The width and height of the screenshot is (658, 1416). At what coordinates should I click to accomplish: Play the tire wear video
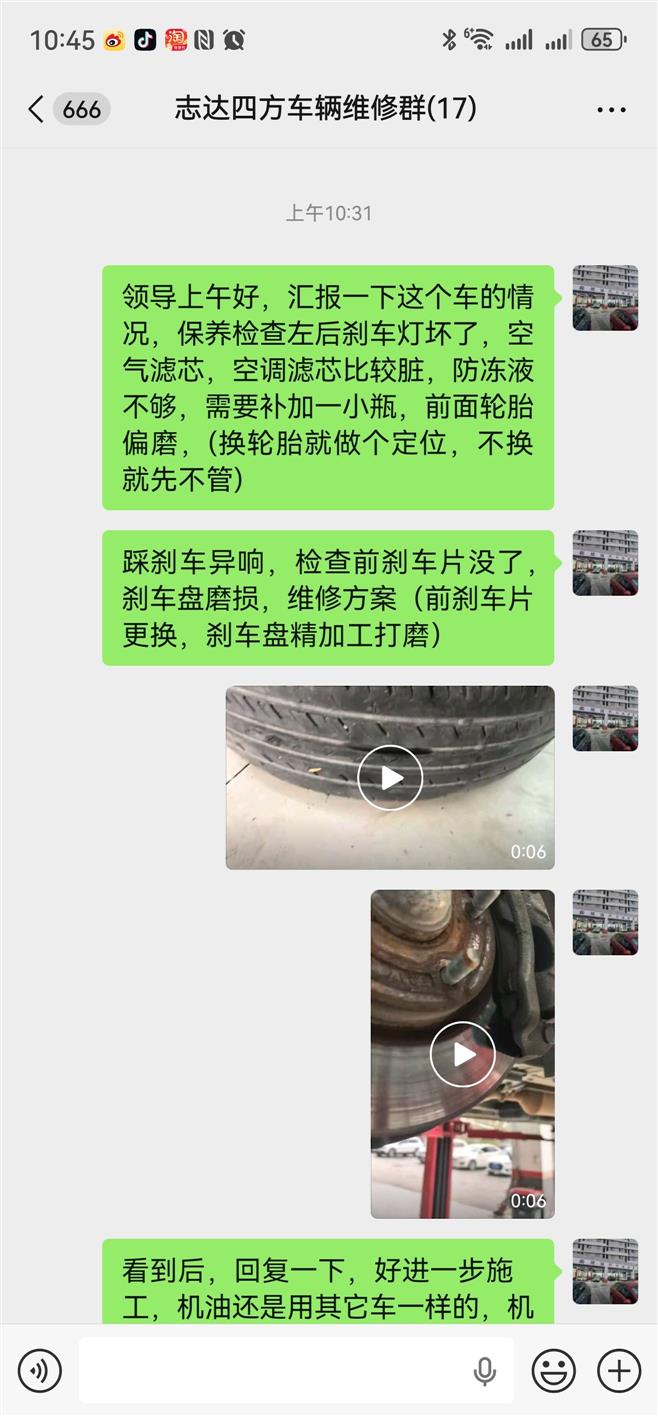pos(390,777)
